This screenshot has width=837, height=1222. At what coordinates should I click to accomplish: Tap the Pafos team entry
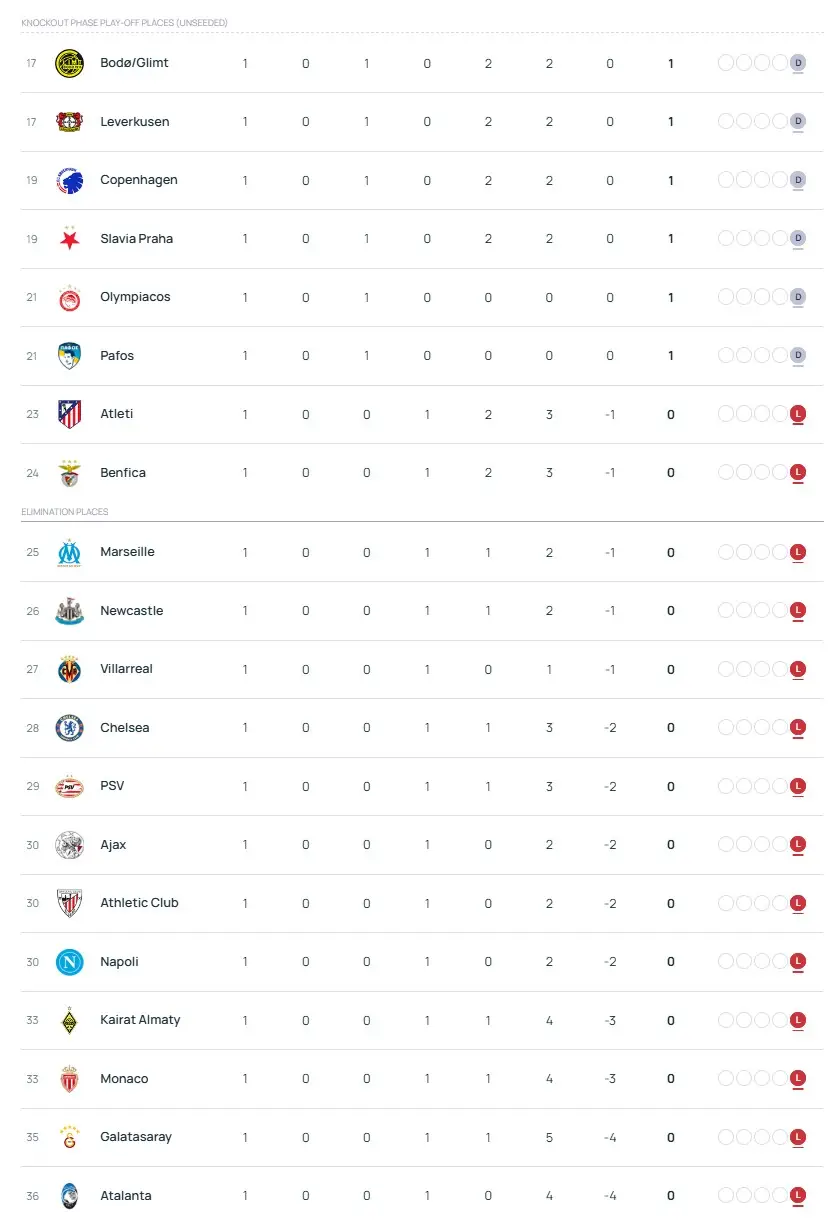click(x=117, y=356)
